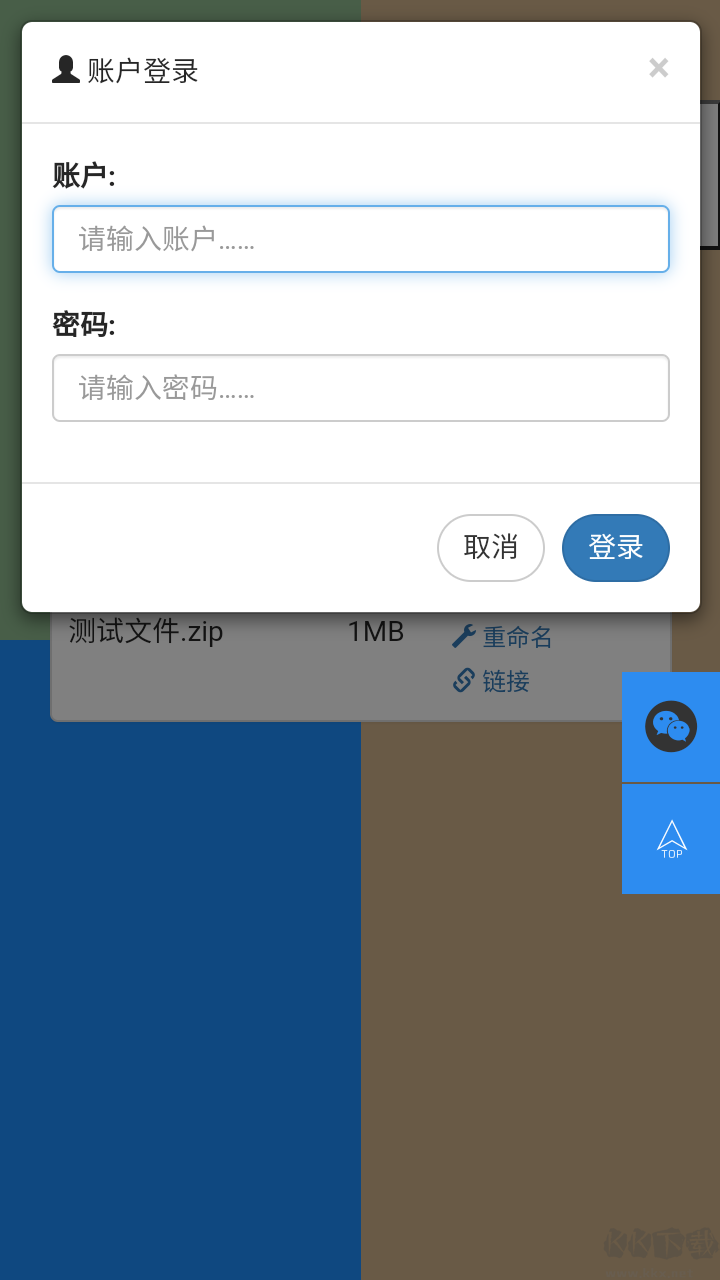Select the blue WeChat panel on right edge
This screenshot has height=1280, width=720.
(x=671, y=726)
